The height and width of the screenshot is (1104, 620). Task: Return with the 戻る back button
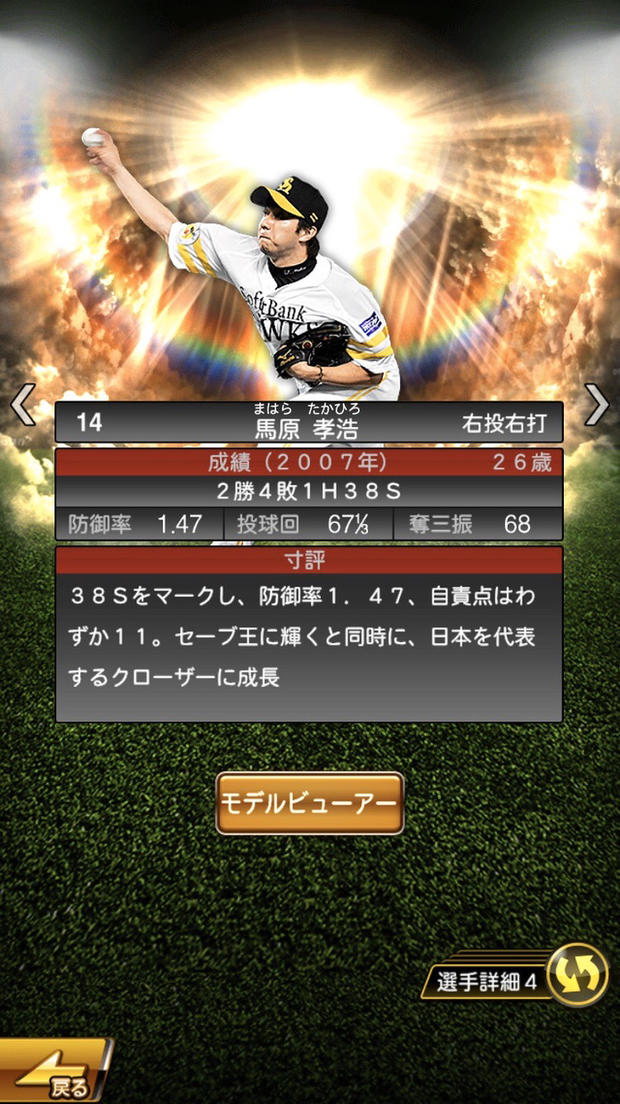(54, 1074)
